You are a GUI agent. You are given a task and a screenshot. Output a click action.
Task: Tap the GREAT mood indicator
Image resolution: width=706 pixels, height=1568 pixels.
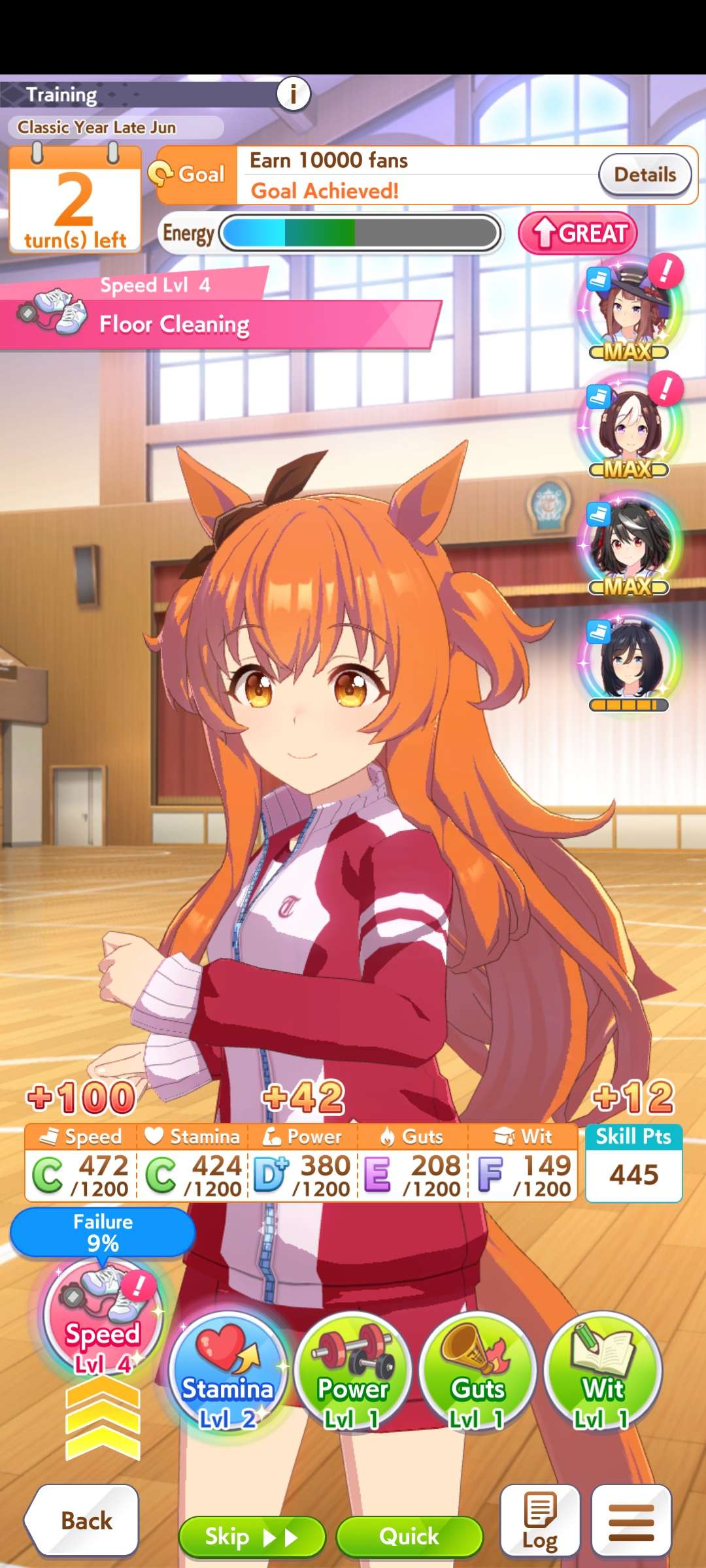578,233
